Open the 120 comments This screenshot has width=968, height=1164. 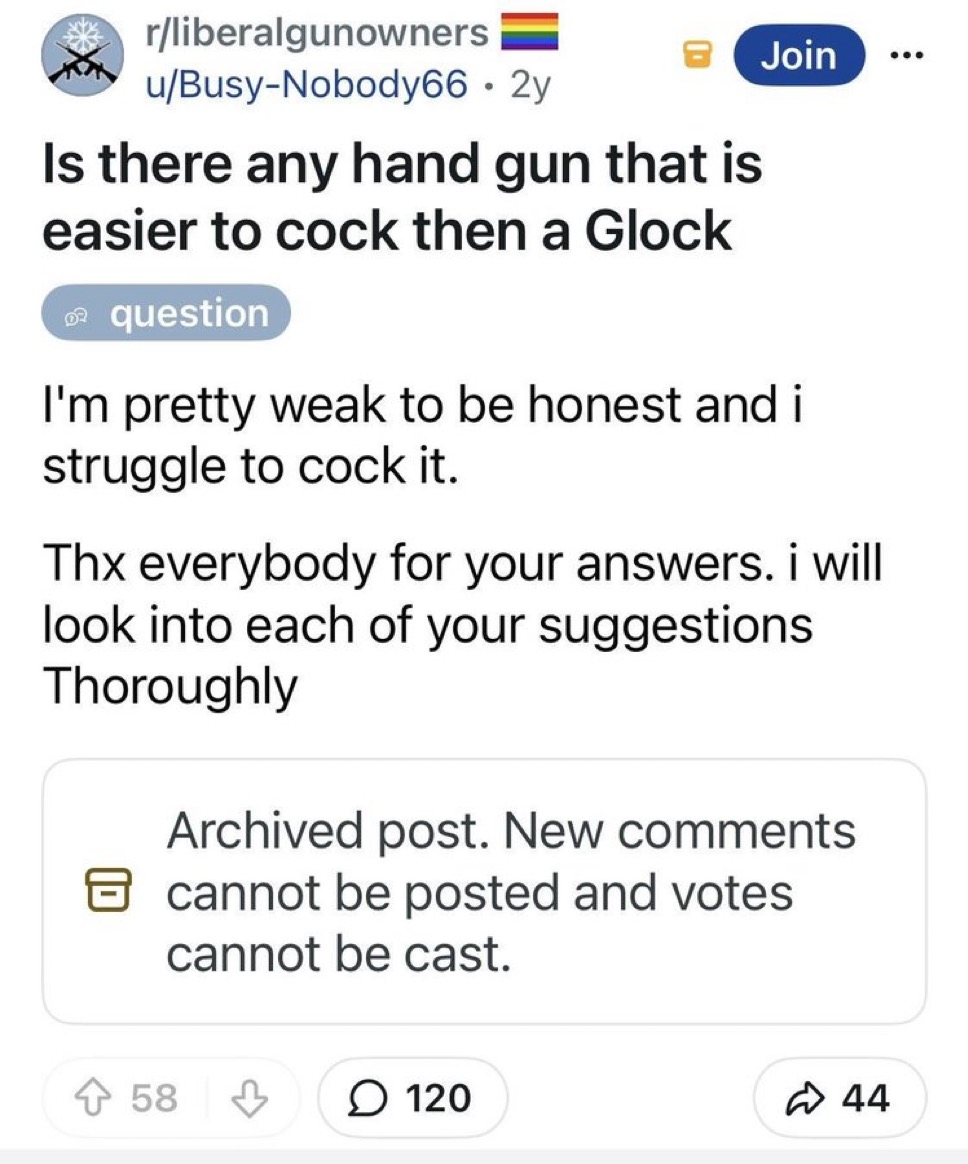pyautogui.click(x=413, y=1099)
